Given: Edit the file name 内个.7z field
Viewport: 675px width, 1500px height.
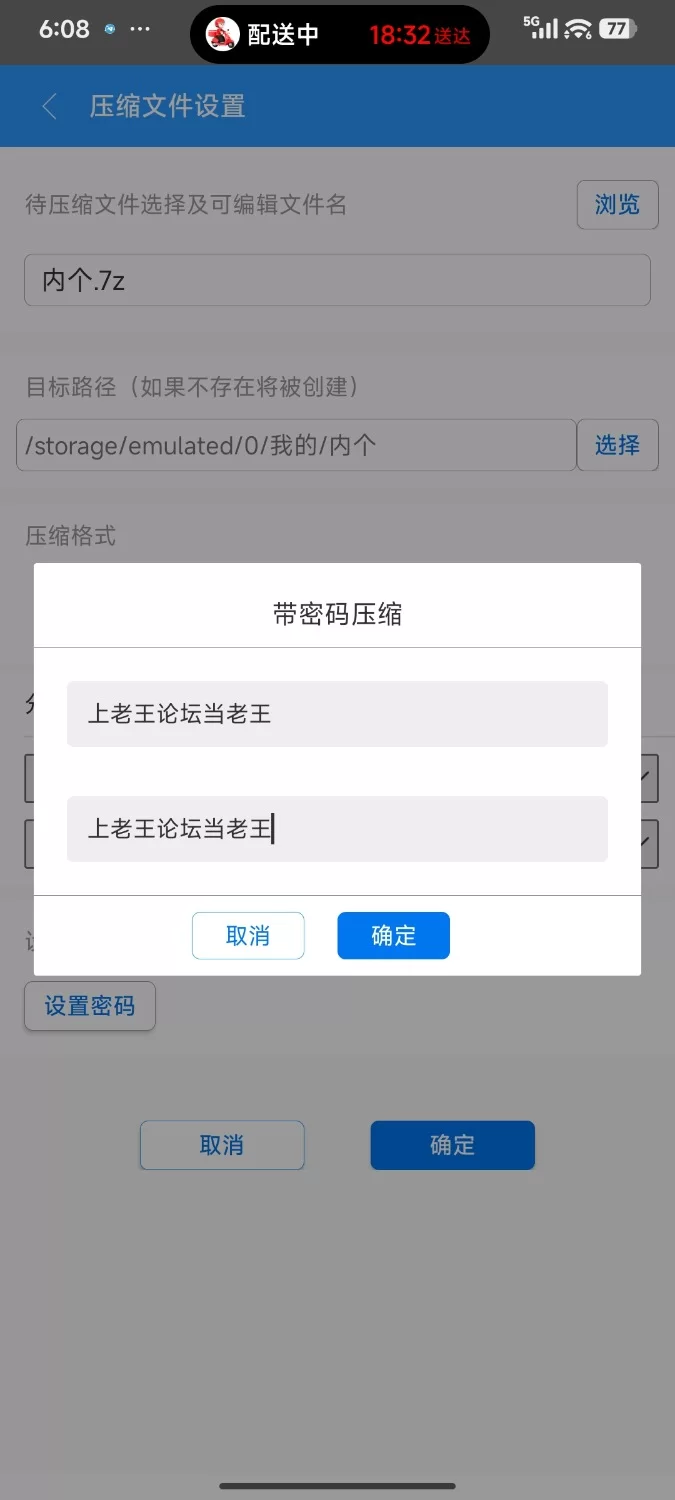Looking at the screenshot, I should 337,280.
